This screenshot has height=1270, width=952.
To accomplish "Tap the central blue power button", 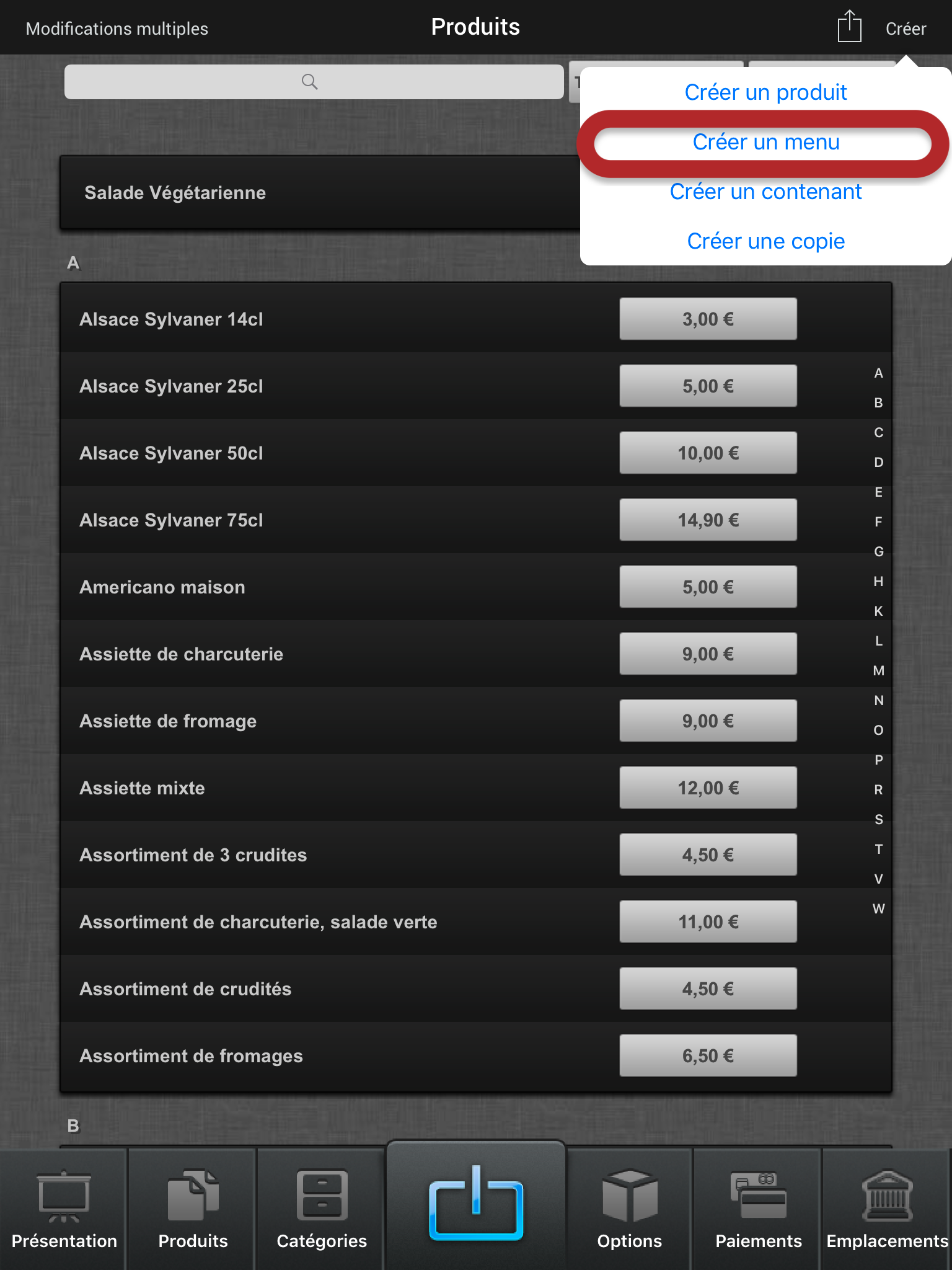I will click(x=476, y=1204).
